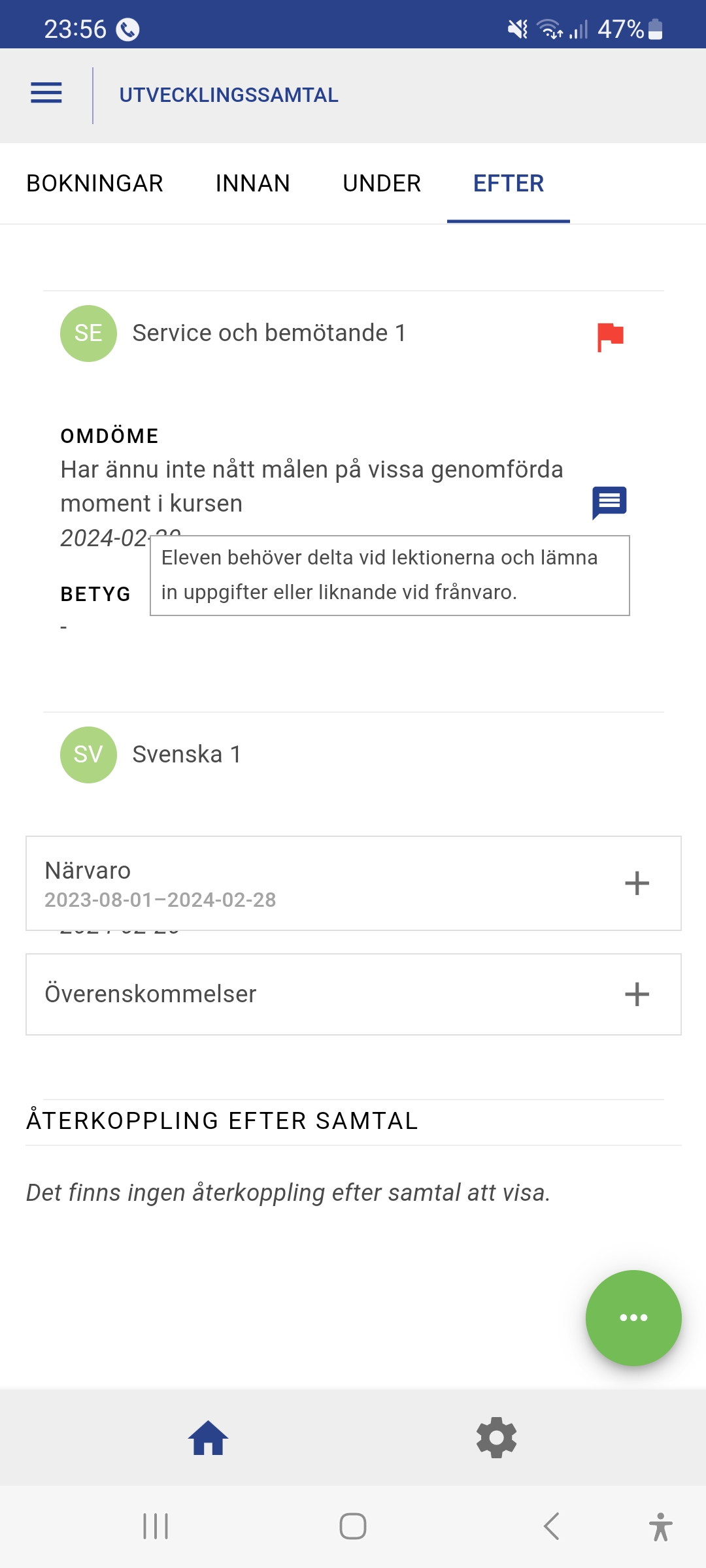Tap the blue comment icon beside Omdöme
706x1568 pixels.
pyautogui.click(x=609, y=502)
